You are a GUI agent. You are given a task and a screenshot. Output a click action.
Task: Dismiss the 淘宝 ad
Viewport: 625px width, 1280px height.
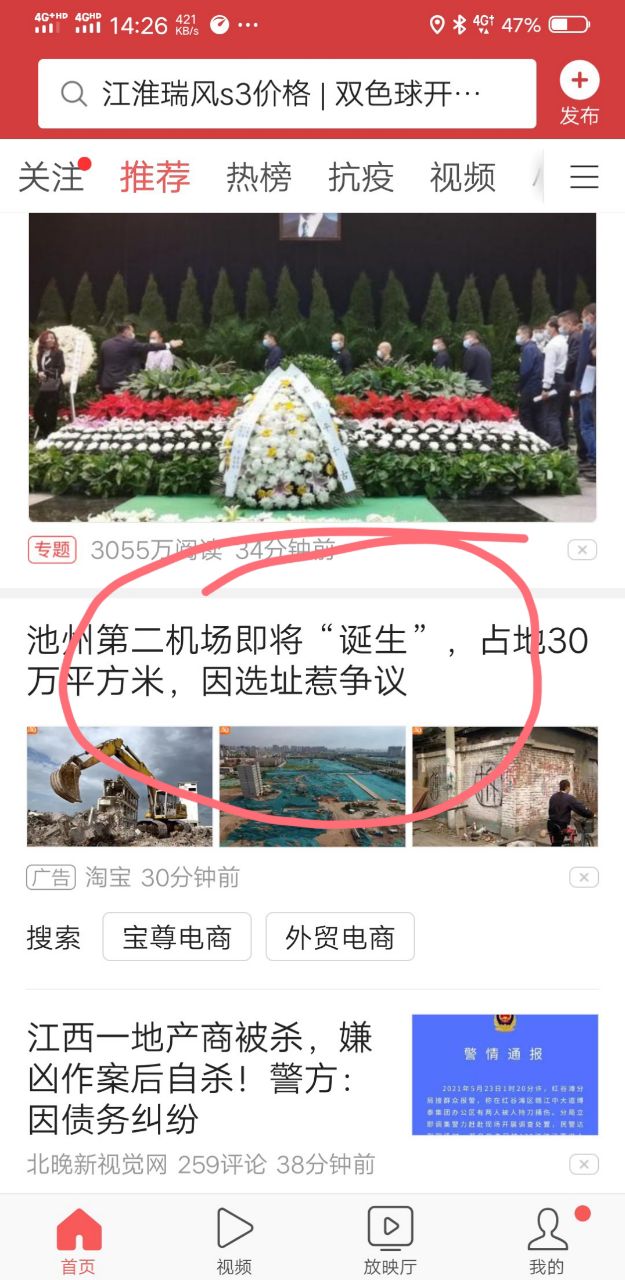point(583,877)
